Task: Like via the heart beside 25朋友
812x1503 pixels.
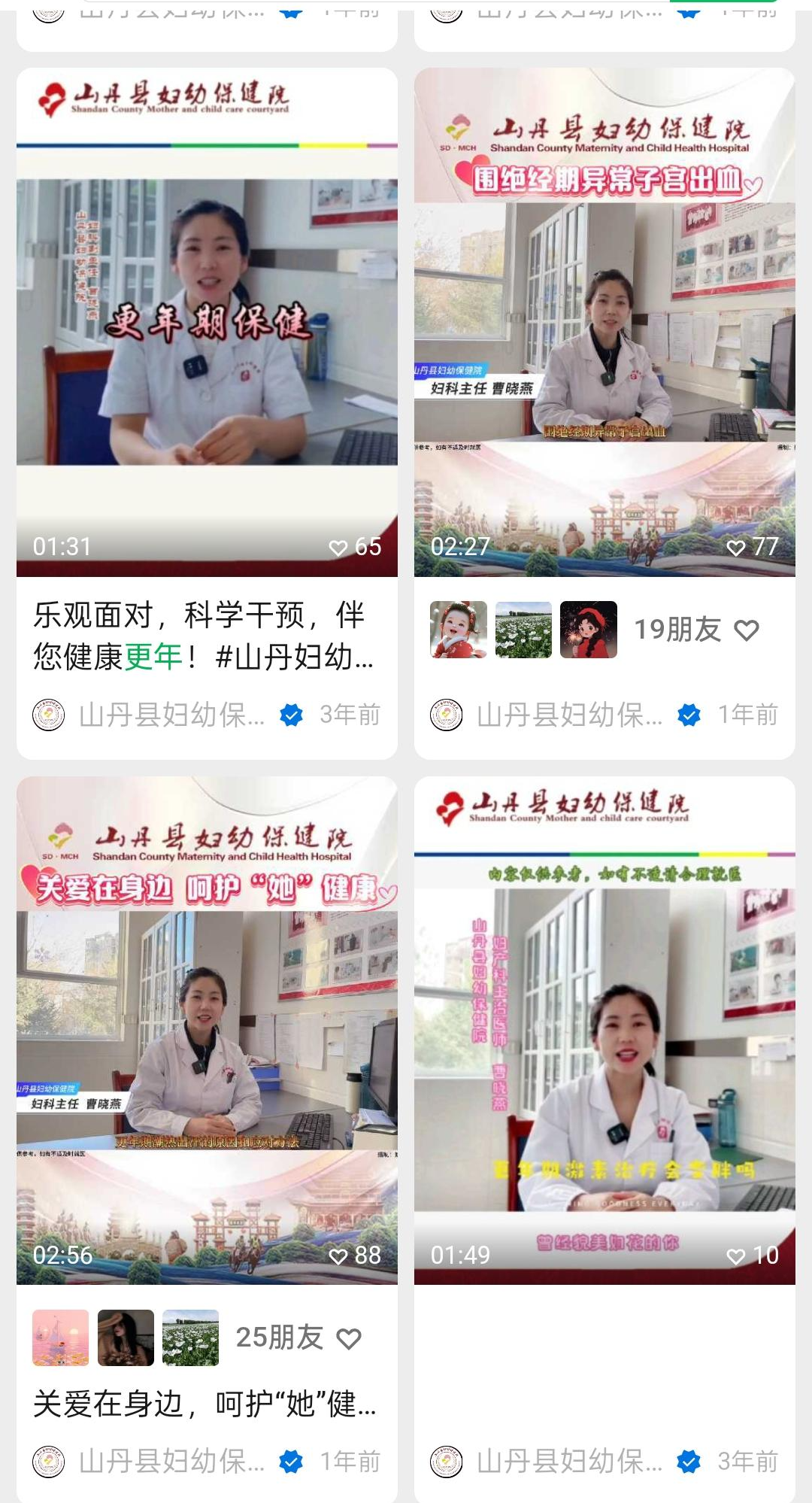Action: click(x=349, y=1339)
